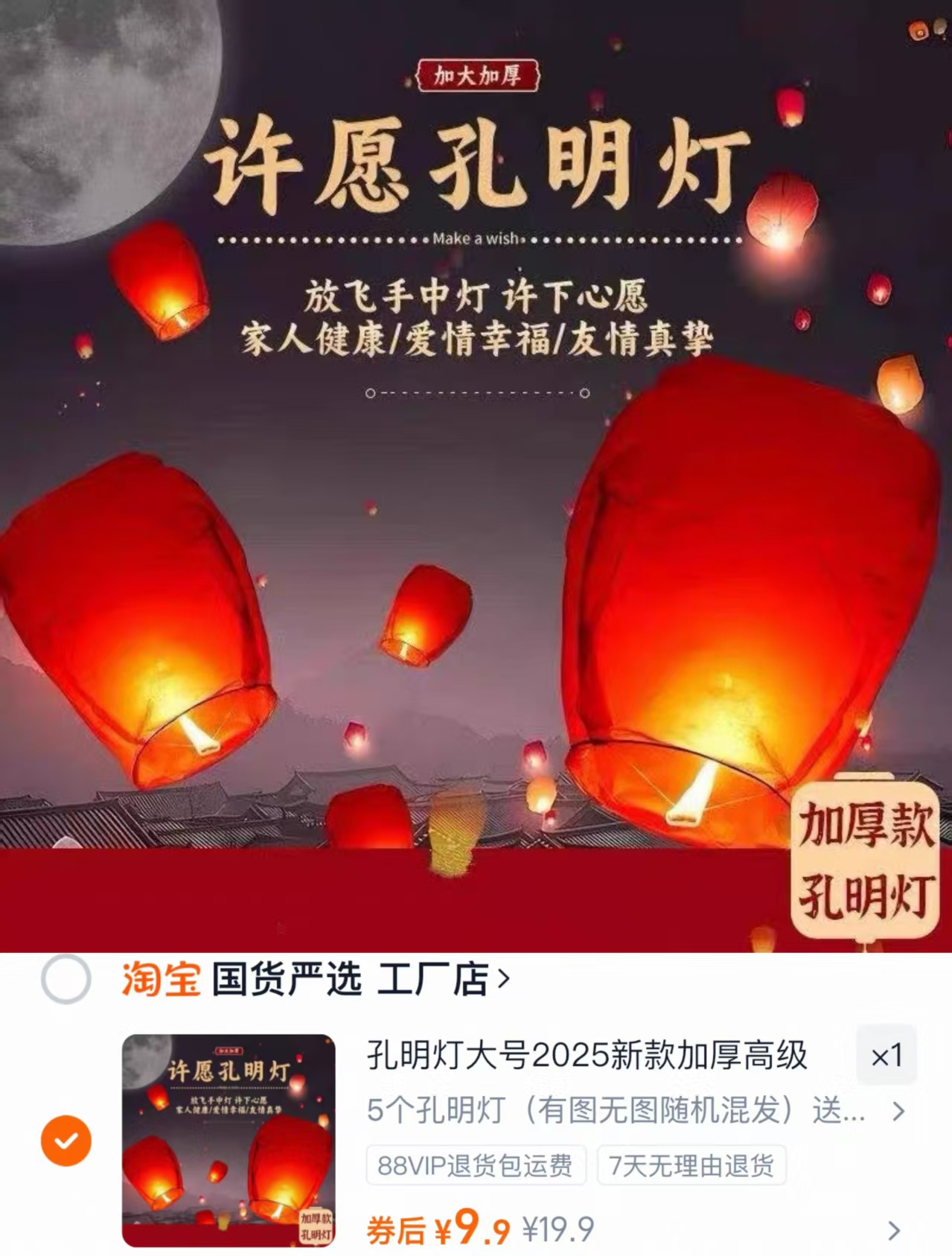Click the crossed-out original price ¥19.9
Image resolution: width=952 pixels, height=1256 pixels.
coord(558,1228)
